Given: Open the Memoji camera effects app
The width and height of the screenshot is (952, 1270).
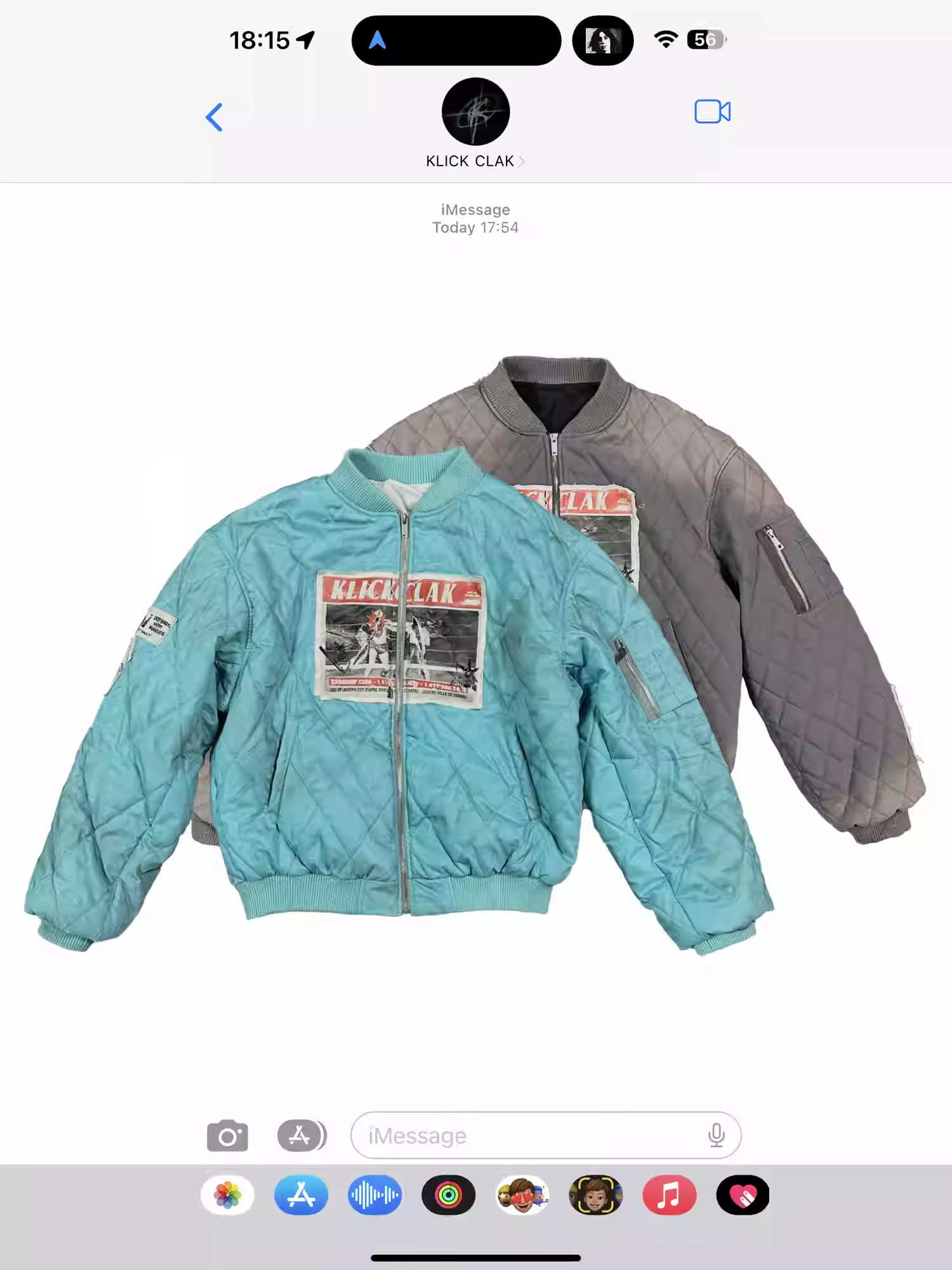Looking at the screenshot, I should click(596, 1195).
